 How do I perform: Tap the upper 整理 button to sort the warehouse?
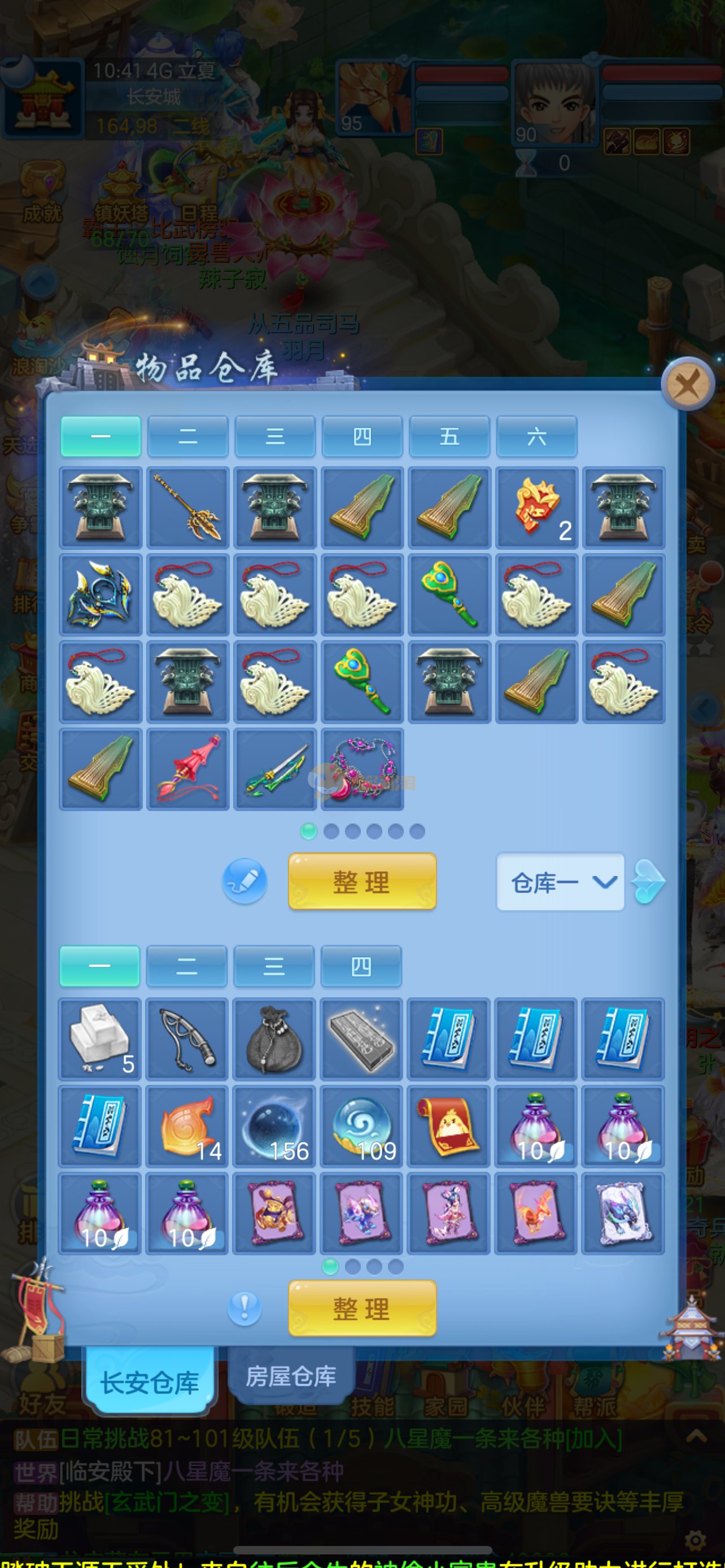click(361, 881)
